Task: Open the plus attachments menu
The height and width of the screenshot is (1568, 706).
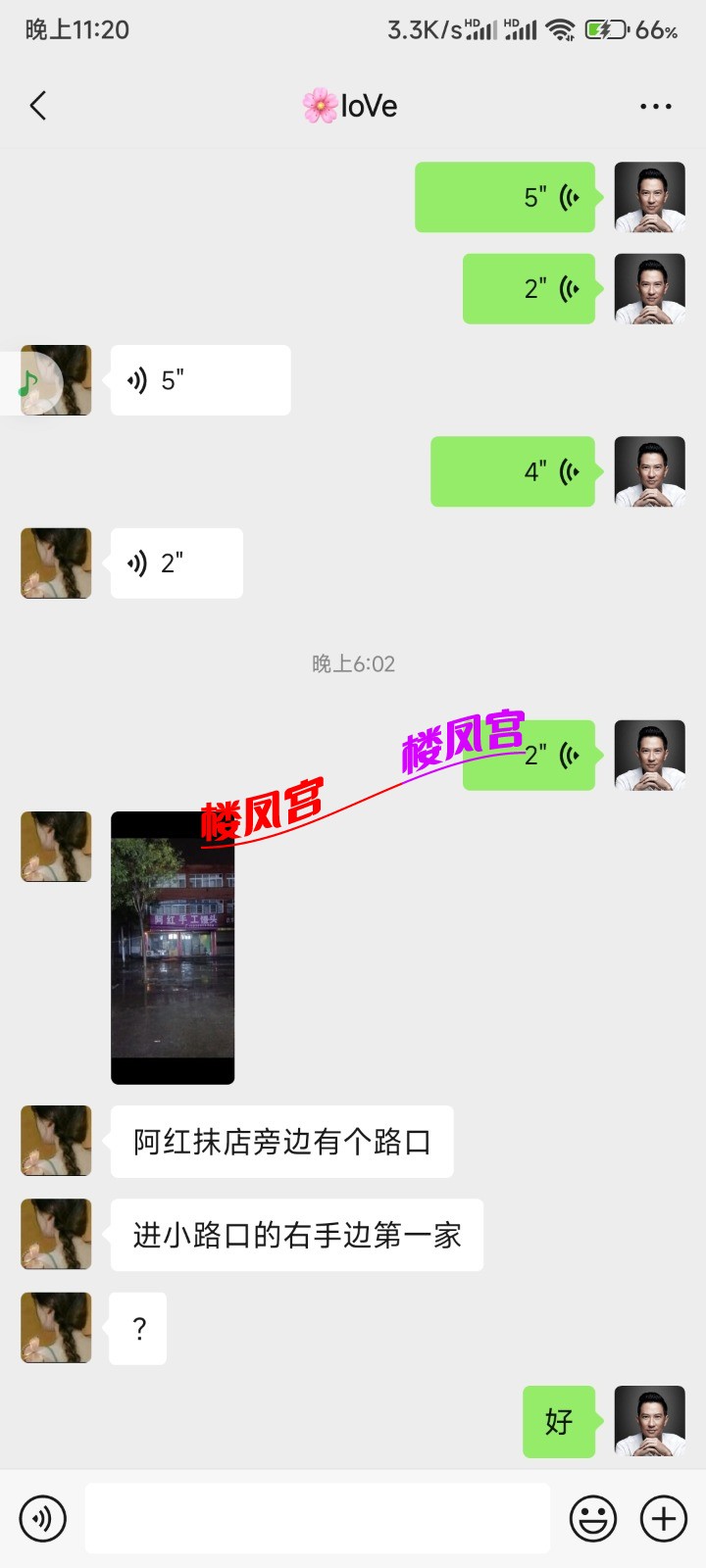Action: click(x=664, y=1518)
